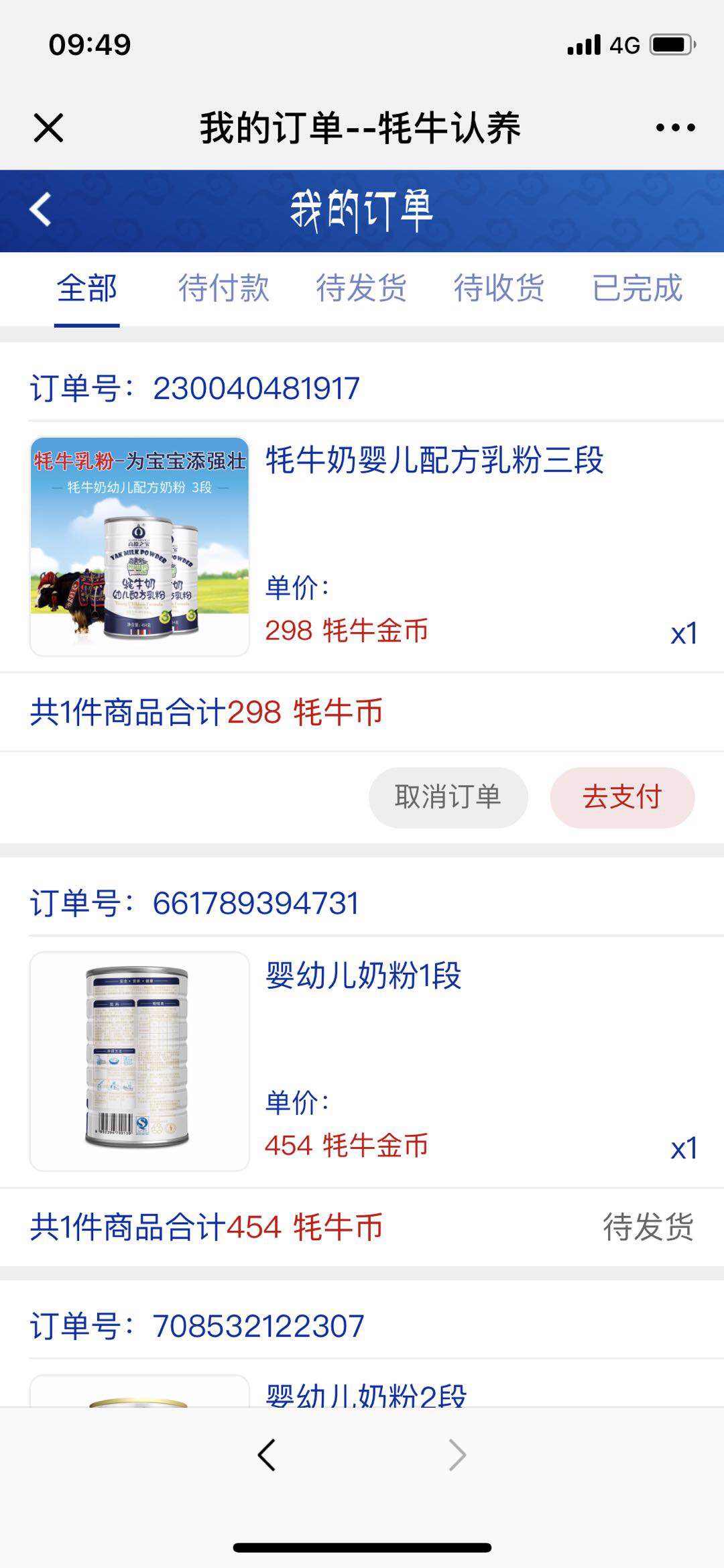Image resolution: width=724 pixels, height=1568 pixels.
Task: Open 婴幼儿奶粉1段 product image
Action: (x=139, y=1061)
